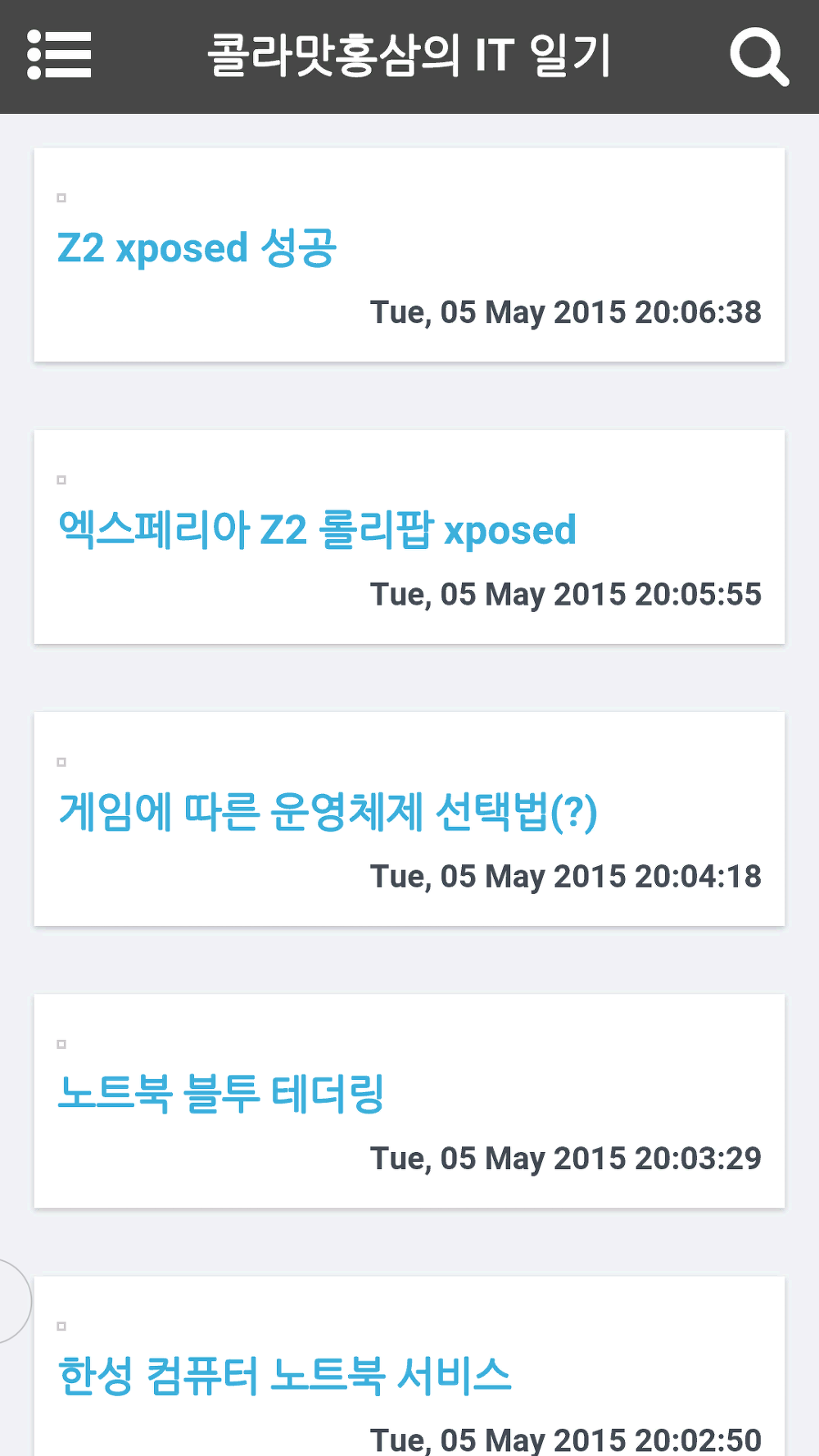Open the post '한성 컴퓨터 노트북 서비스'
The image size is (819, 1456).
tap(285, 1376)
